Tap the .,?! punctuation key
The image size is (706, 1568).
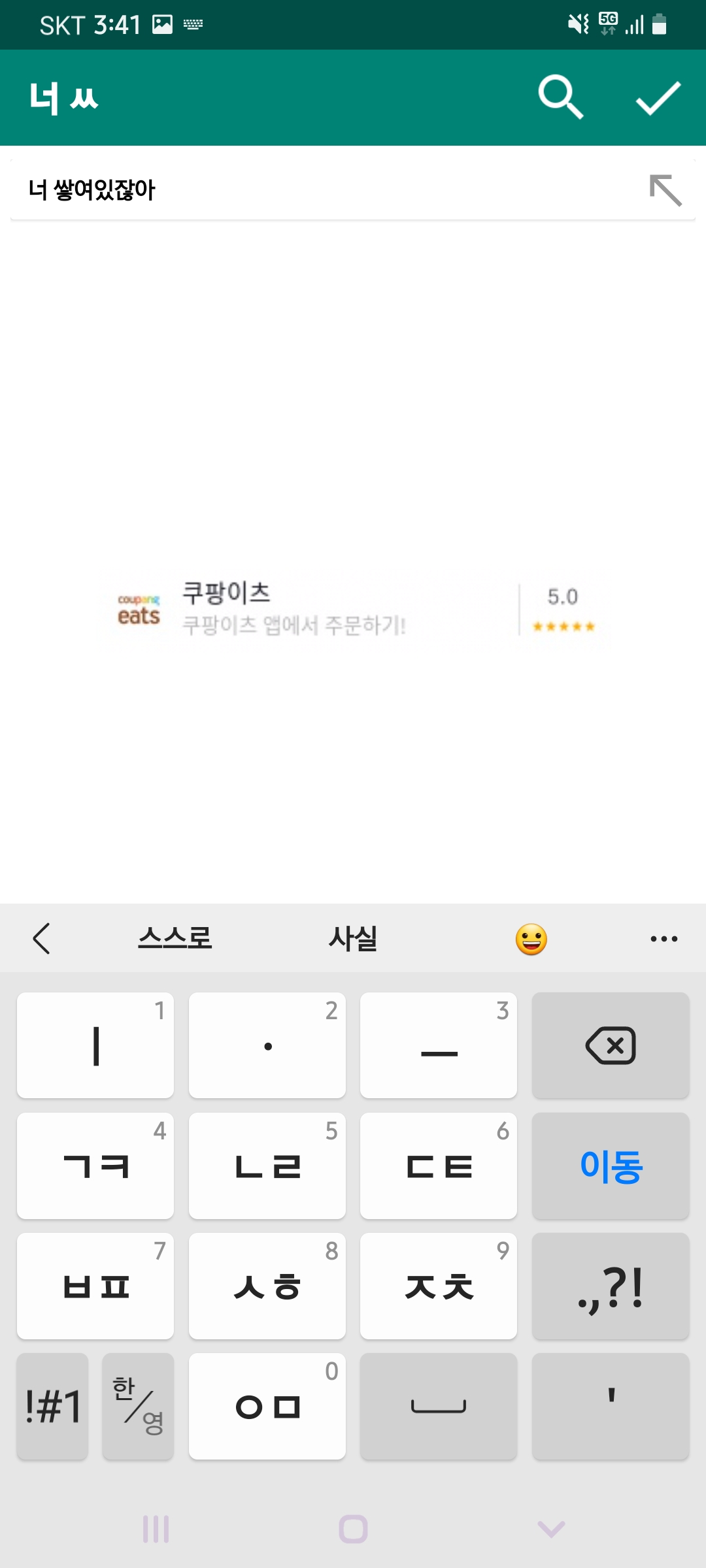(x=611, y=1286)
